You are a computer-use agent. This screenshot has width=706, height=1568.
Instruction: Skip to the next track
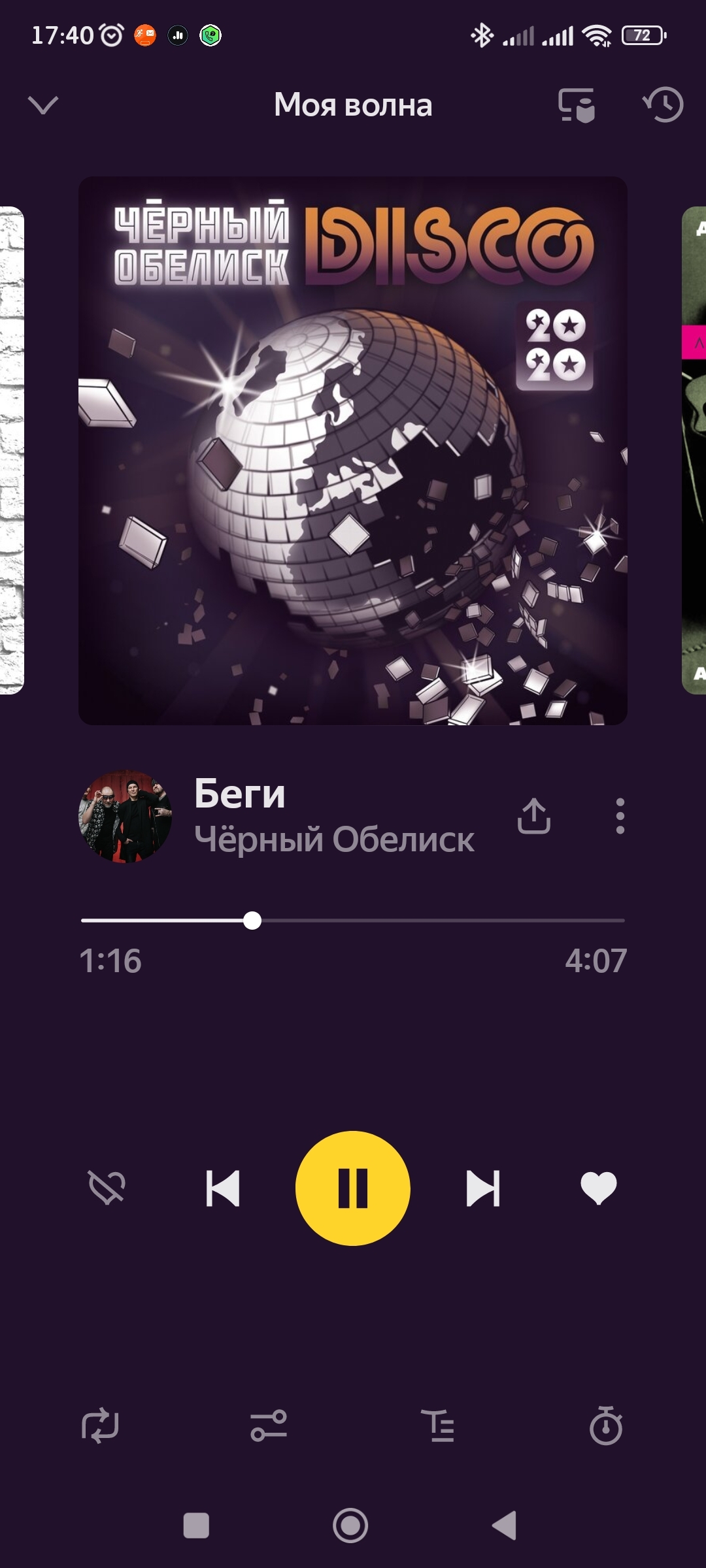483,1188
